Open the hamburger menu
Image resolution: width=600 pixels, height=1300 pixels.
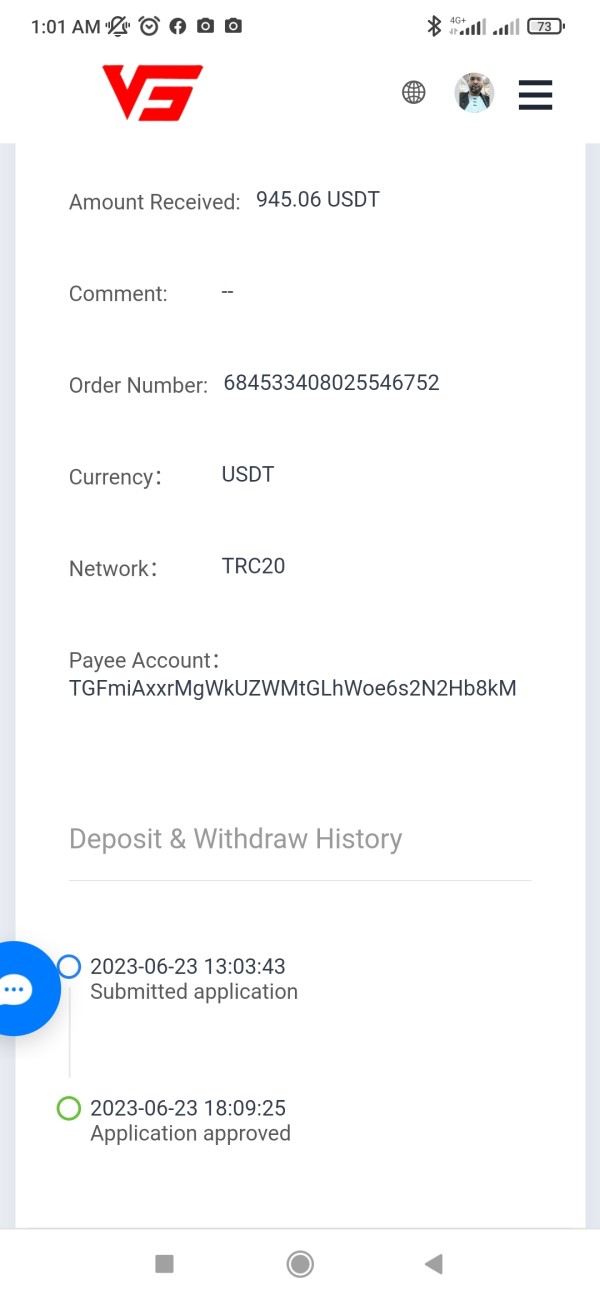[x=536, y=94]
